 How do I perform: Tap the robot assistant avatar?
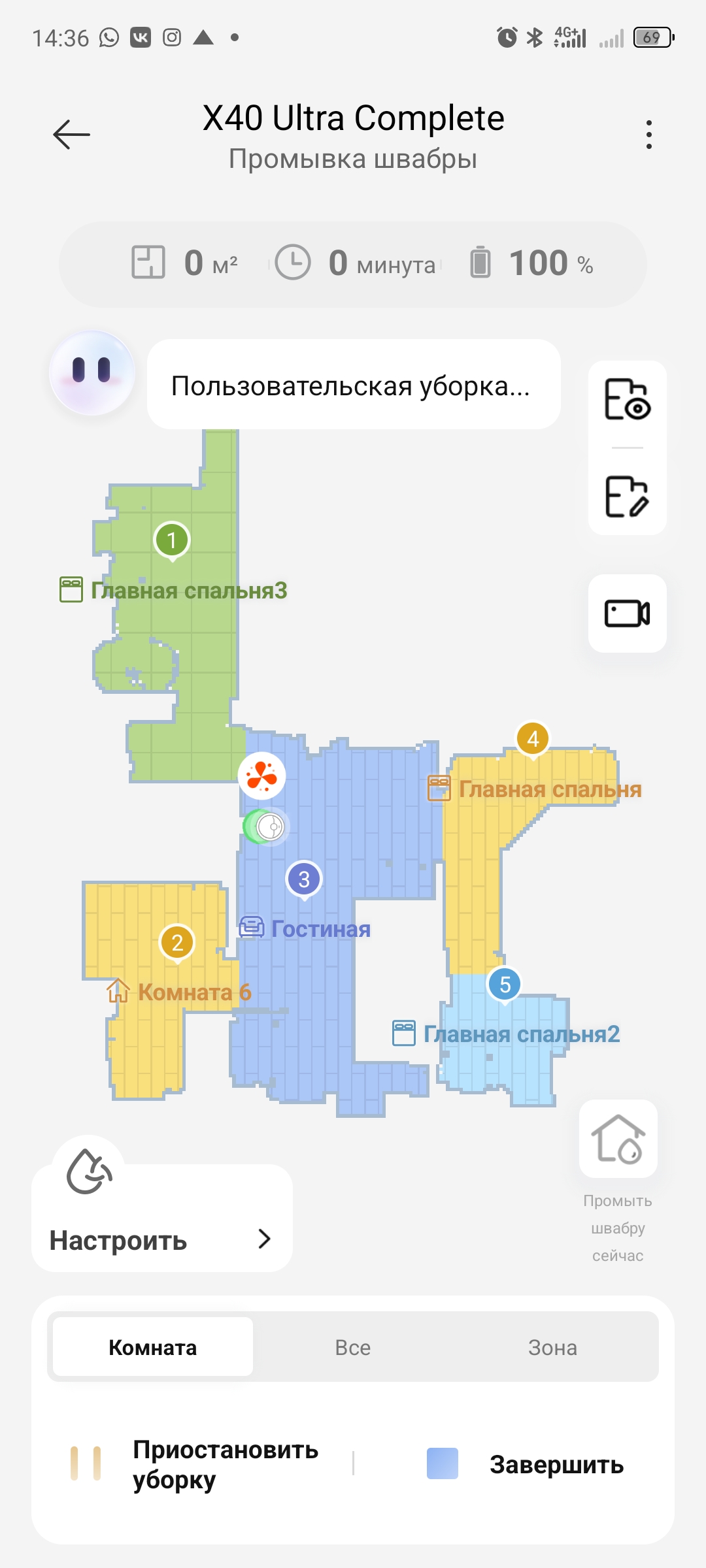[x=92, y=373]
